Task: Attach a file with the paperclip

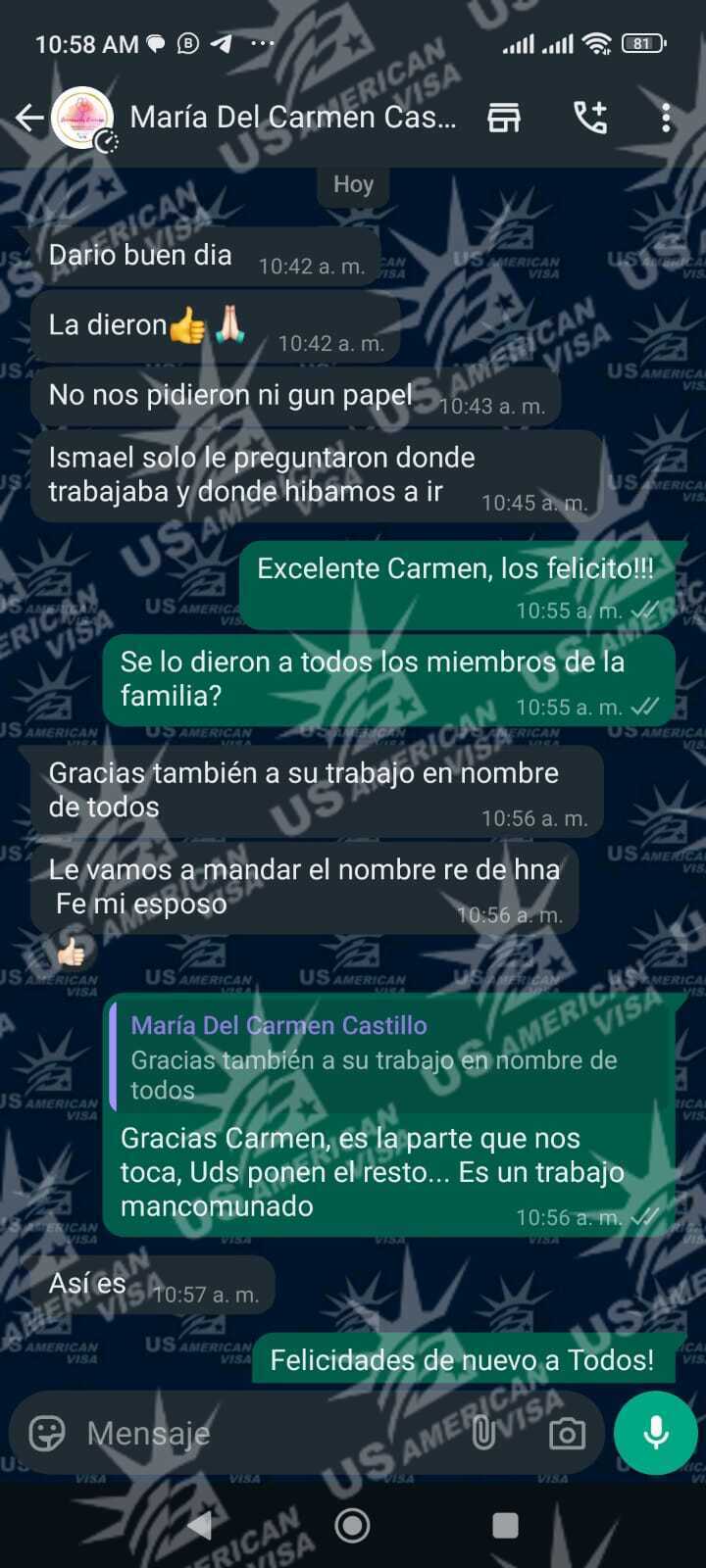Action: click(x=484, y=1434)
